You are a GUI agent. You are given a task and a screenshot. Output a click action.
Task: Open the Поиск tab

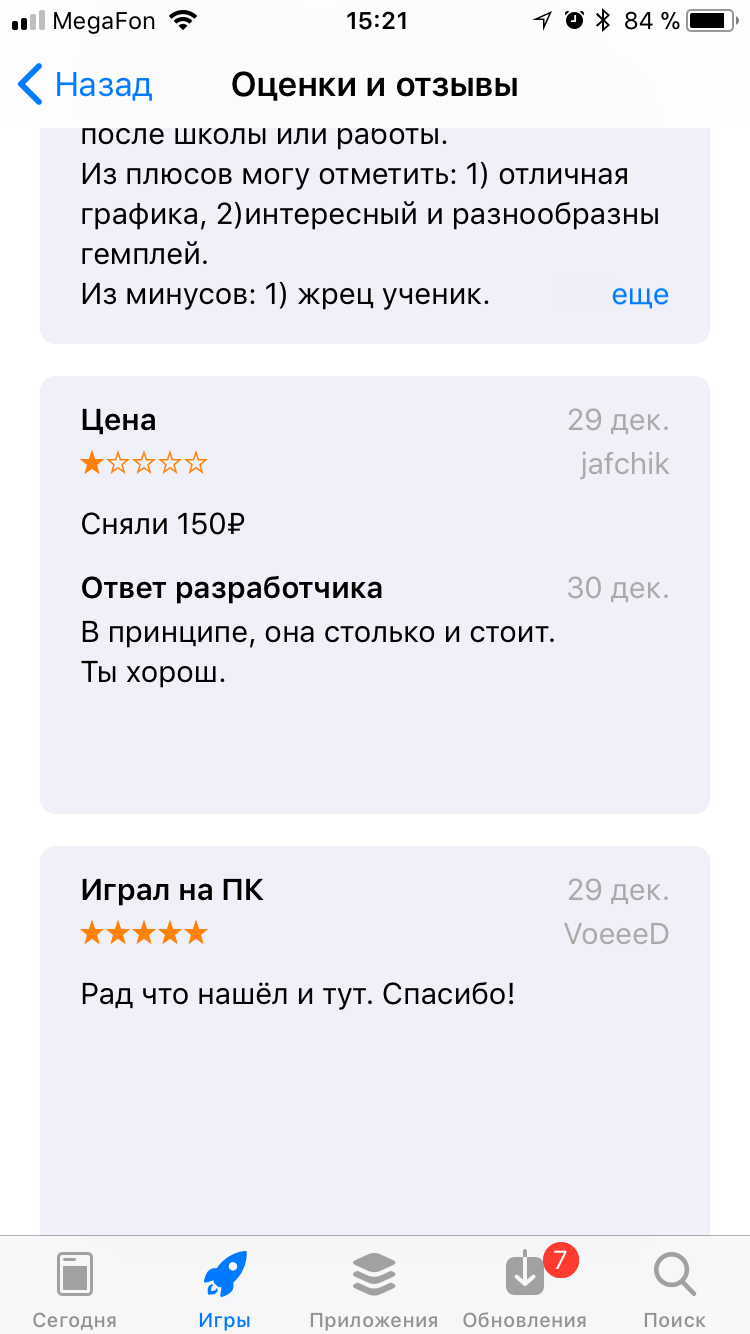click(x=674, y=1288)
